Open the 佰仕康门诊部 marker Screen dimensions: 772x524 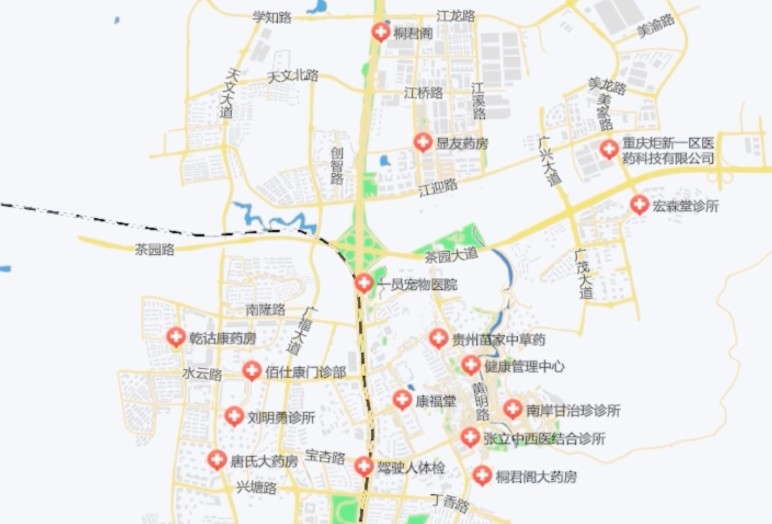(252, 371)
